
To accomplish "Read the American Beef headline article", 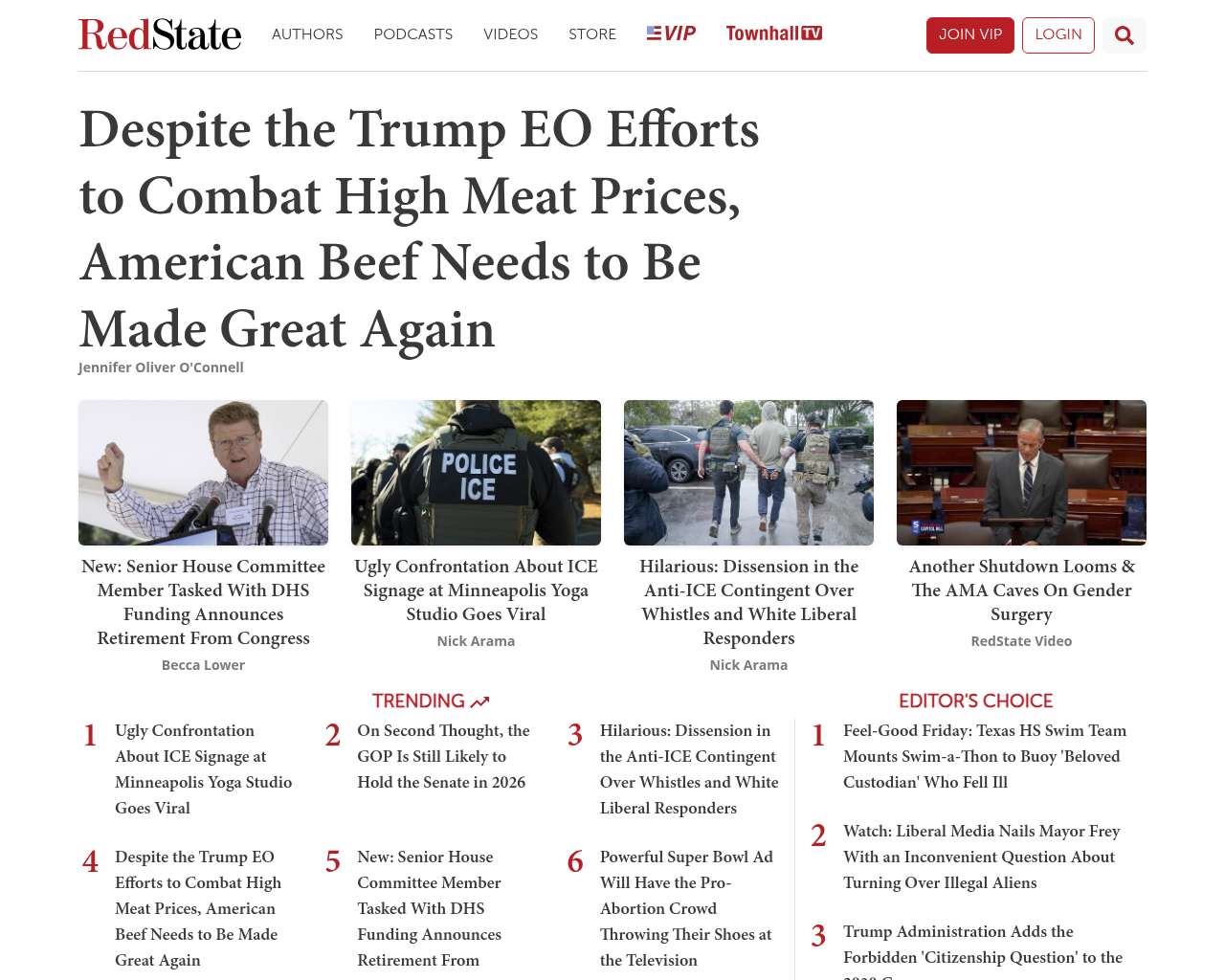I will click(419, 228).
